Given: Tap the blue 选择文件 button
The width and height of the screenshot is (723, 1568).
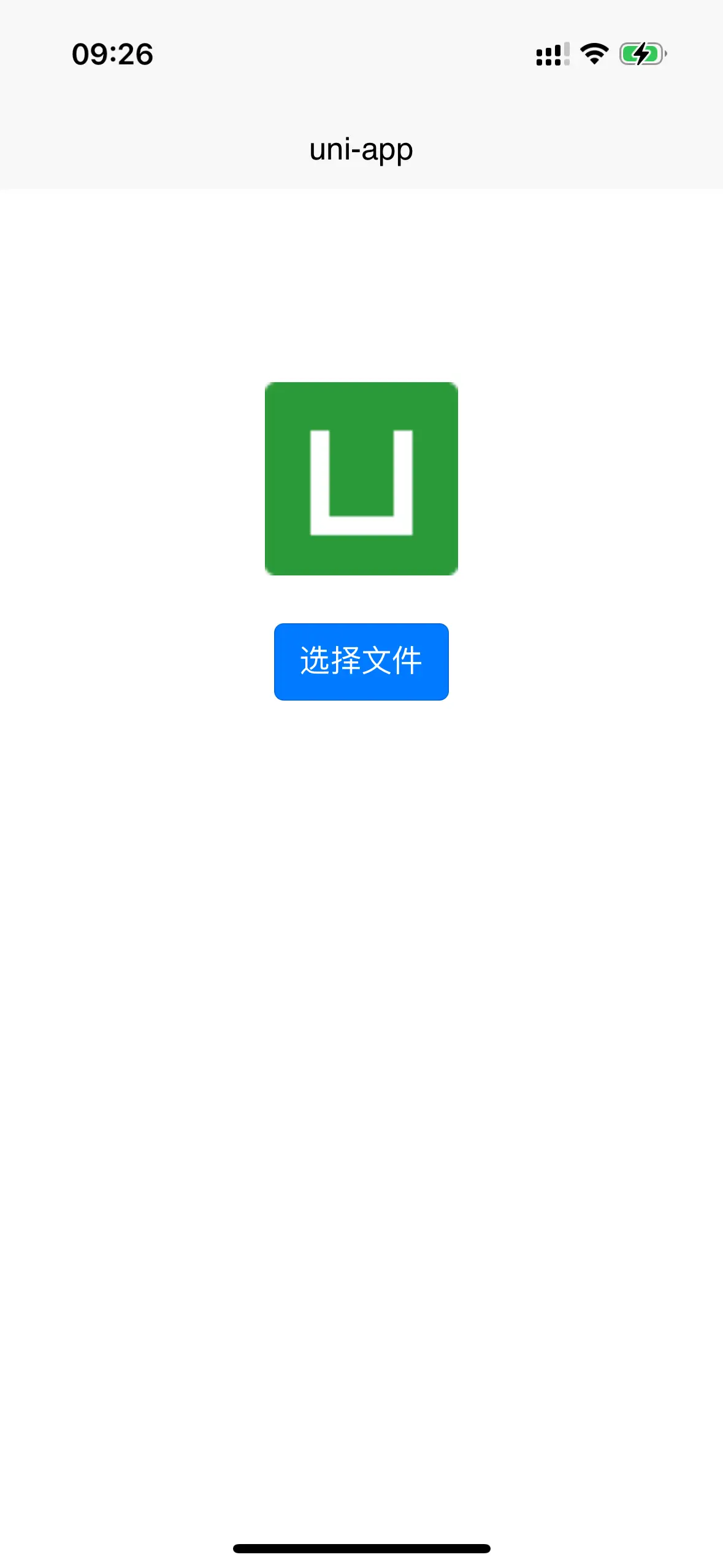Looking at the screenshot, I should 361,661.
